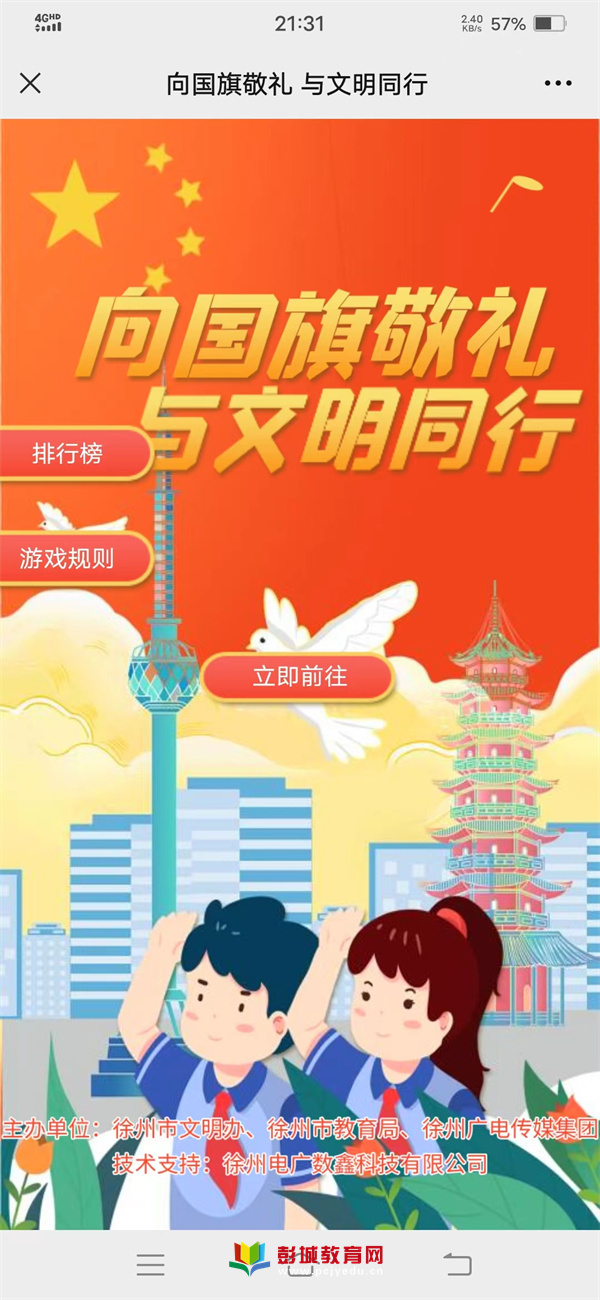
Task: Tap the system back button
Action: click(457, 1264)
